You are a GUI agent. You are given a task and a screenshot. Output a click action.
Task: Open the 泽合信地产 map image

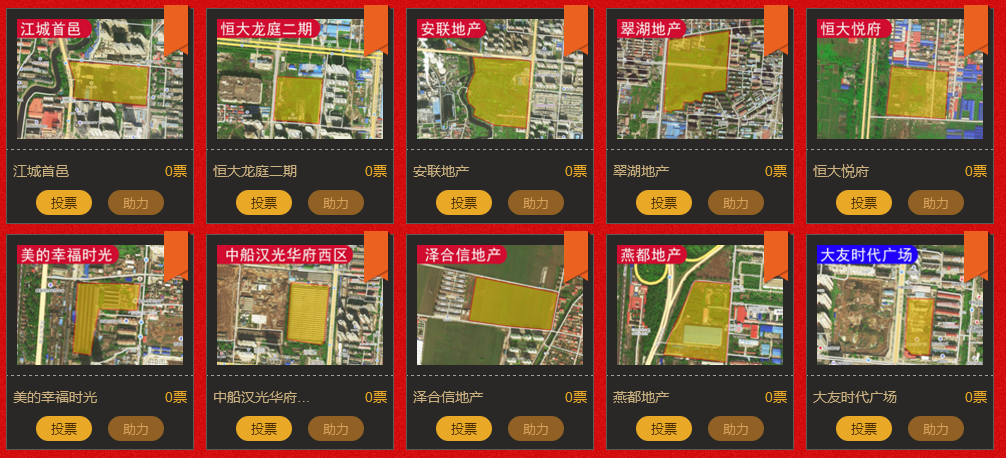pos(500,310)
